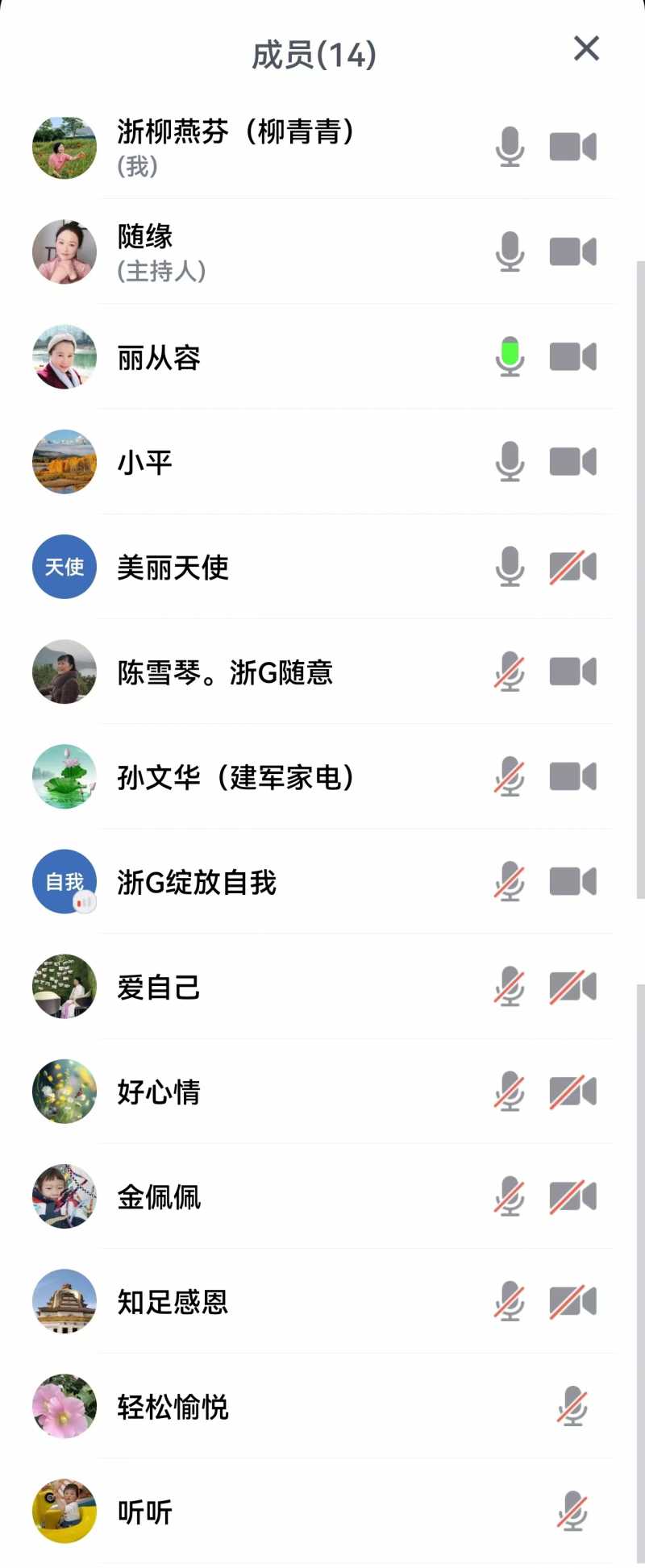Tap disabled camera icon for 美丽天使

point(572,568)
